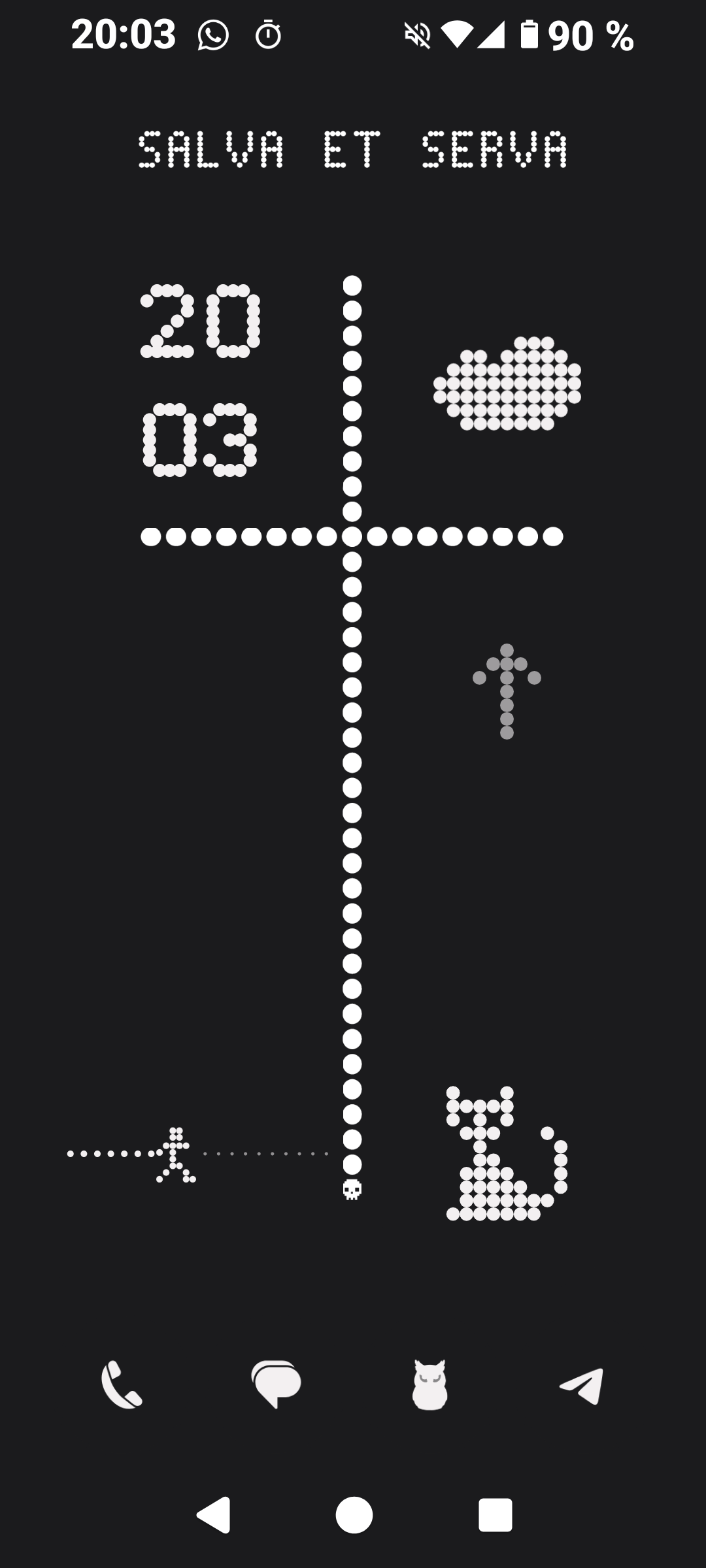
Task: Tap the dotted clock widget showing 20:03
Action: [x=200, y=380]
